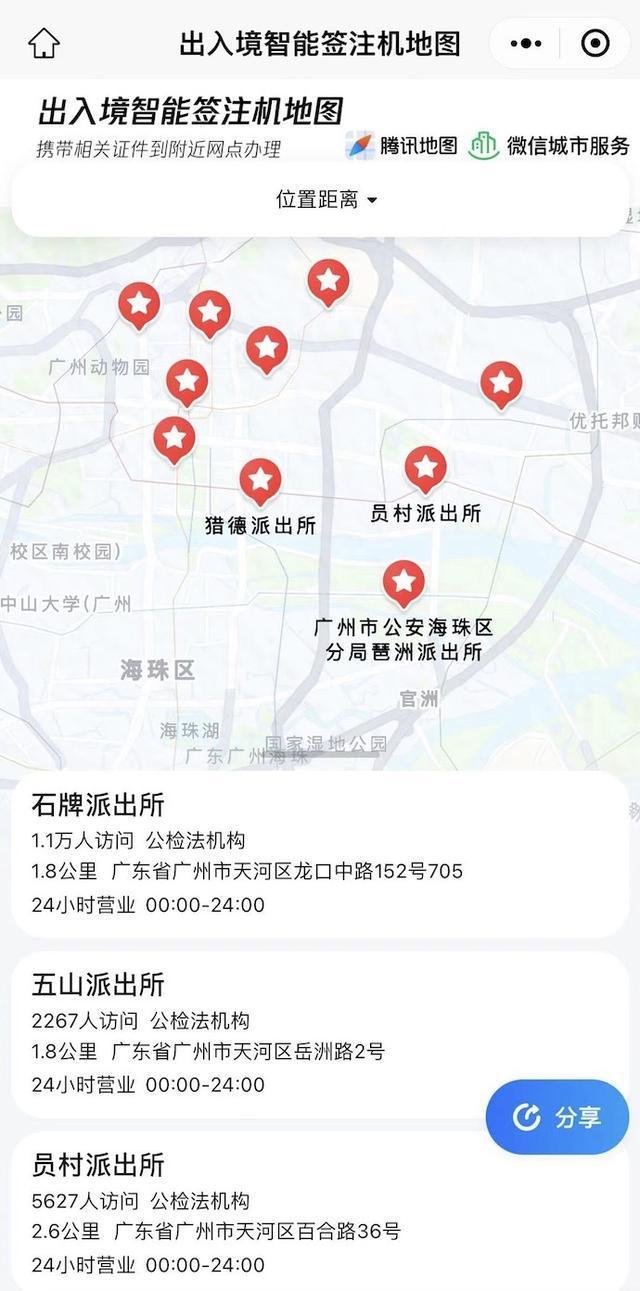Viewport: 640px width, 1291px height.
Task: Go to the home page icon
Action: [x=44, y=43]
